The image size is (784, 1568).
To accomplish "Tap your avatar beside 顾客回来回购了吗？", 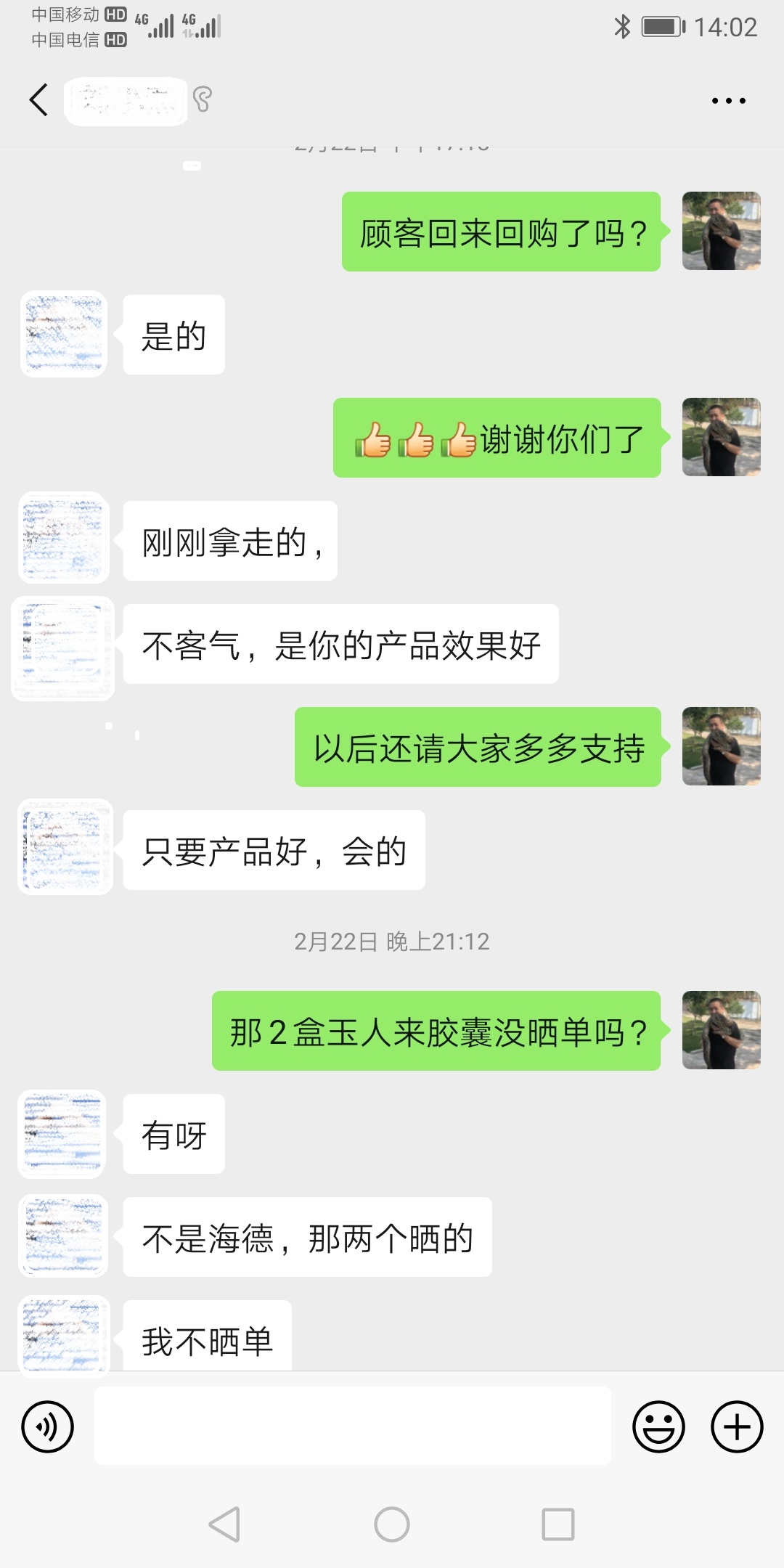I will click(x=721, y=231).
